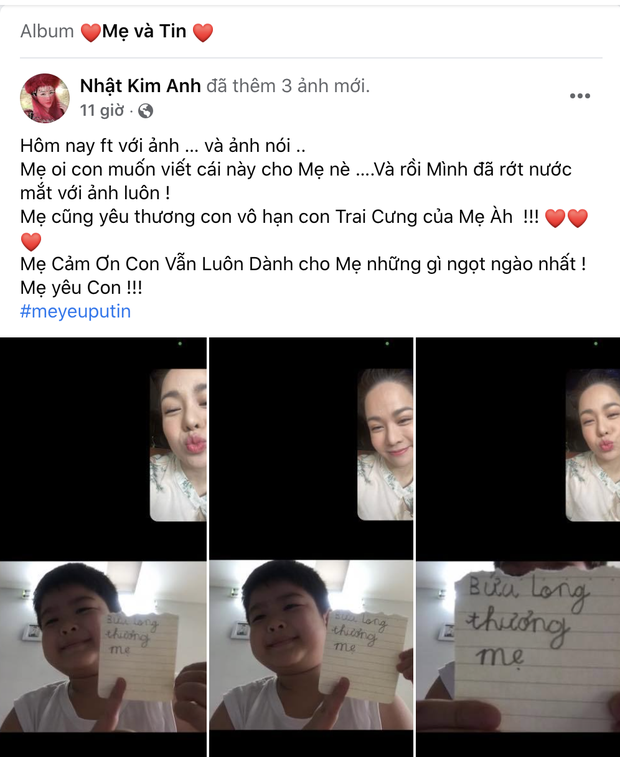Open the Mẹ và Tin album link
The image size is (620, 757).
coord(146,32)
